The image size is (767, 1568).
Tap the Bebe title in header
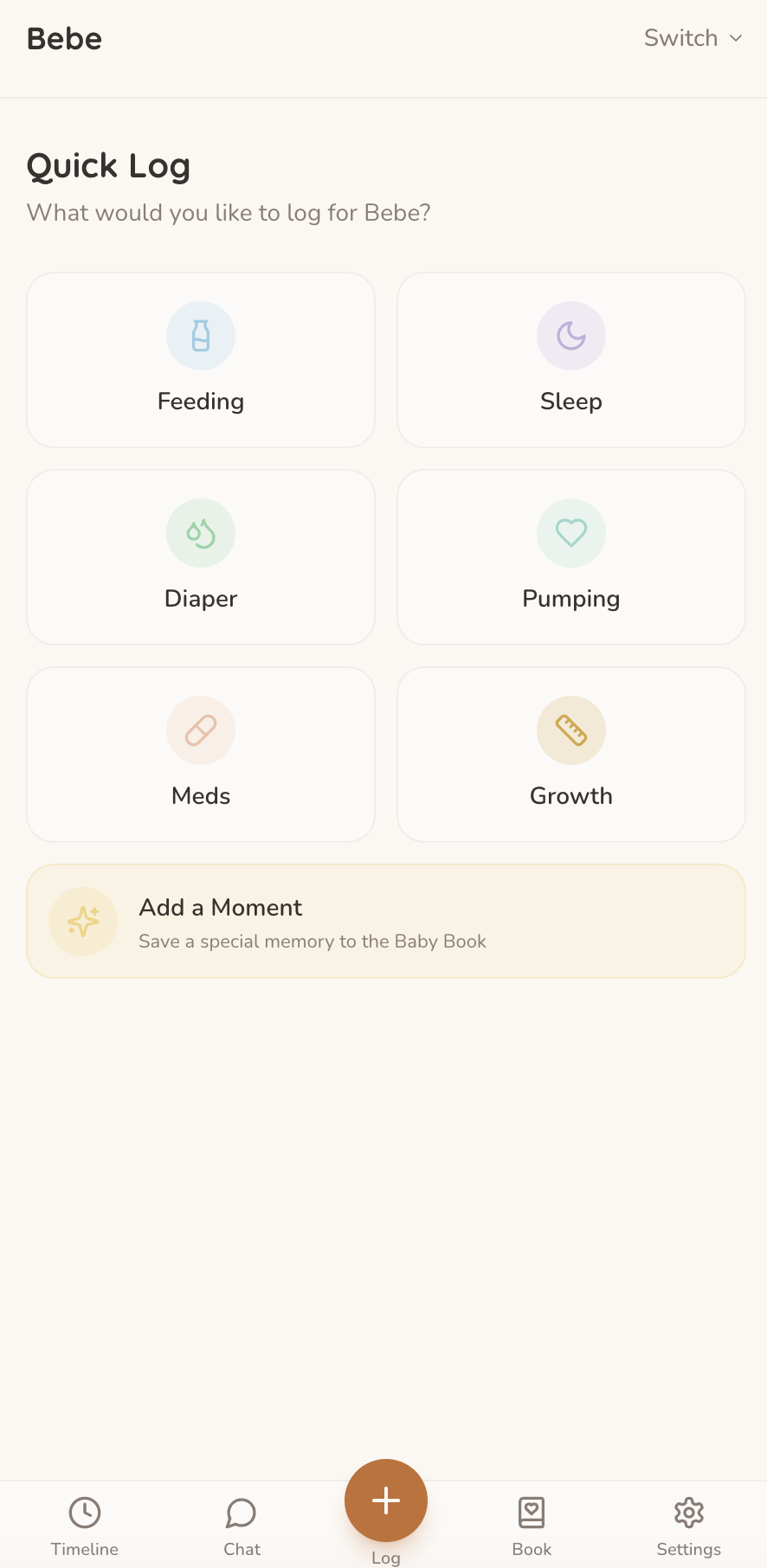point(64,38)
